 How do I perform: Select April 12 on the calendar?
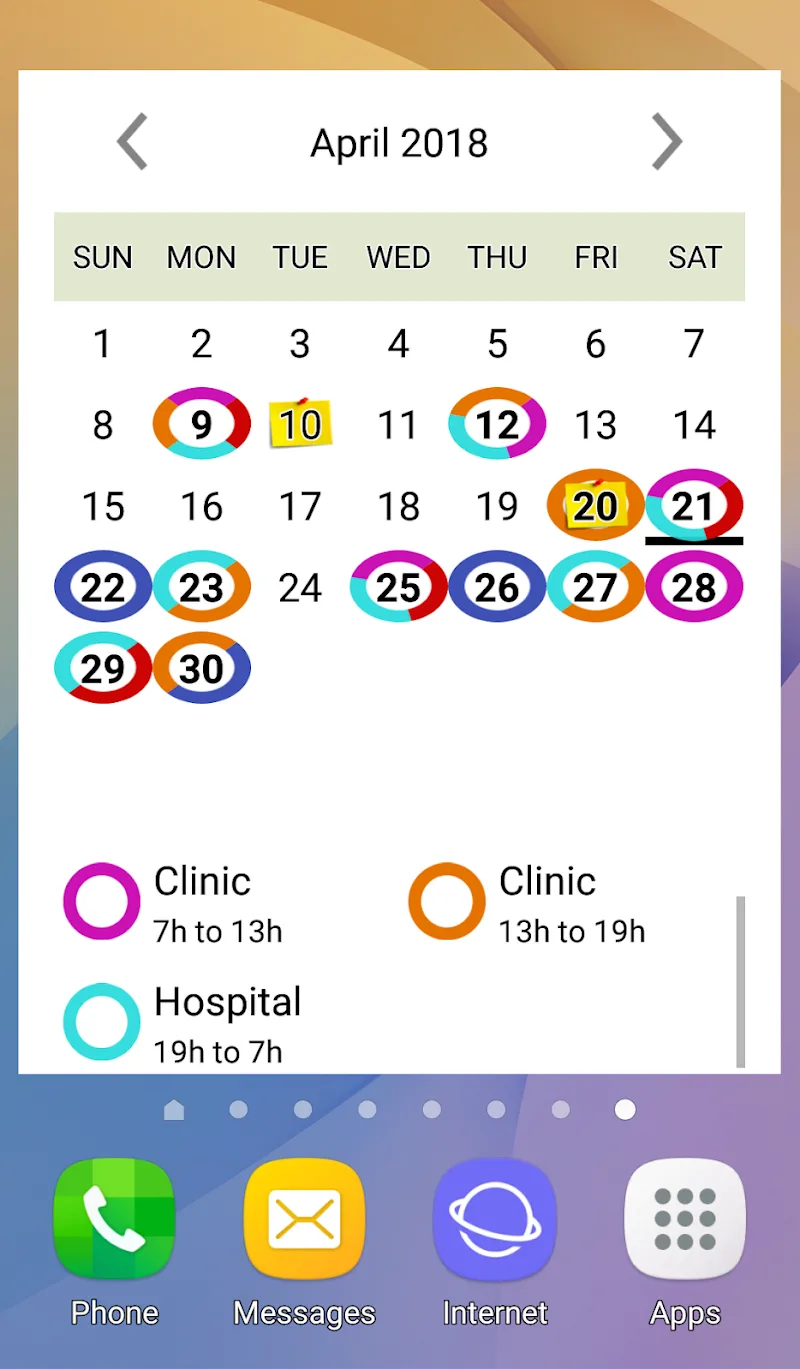[x=497, y=424]
